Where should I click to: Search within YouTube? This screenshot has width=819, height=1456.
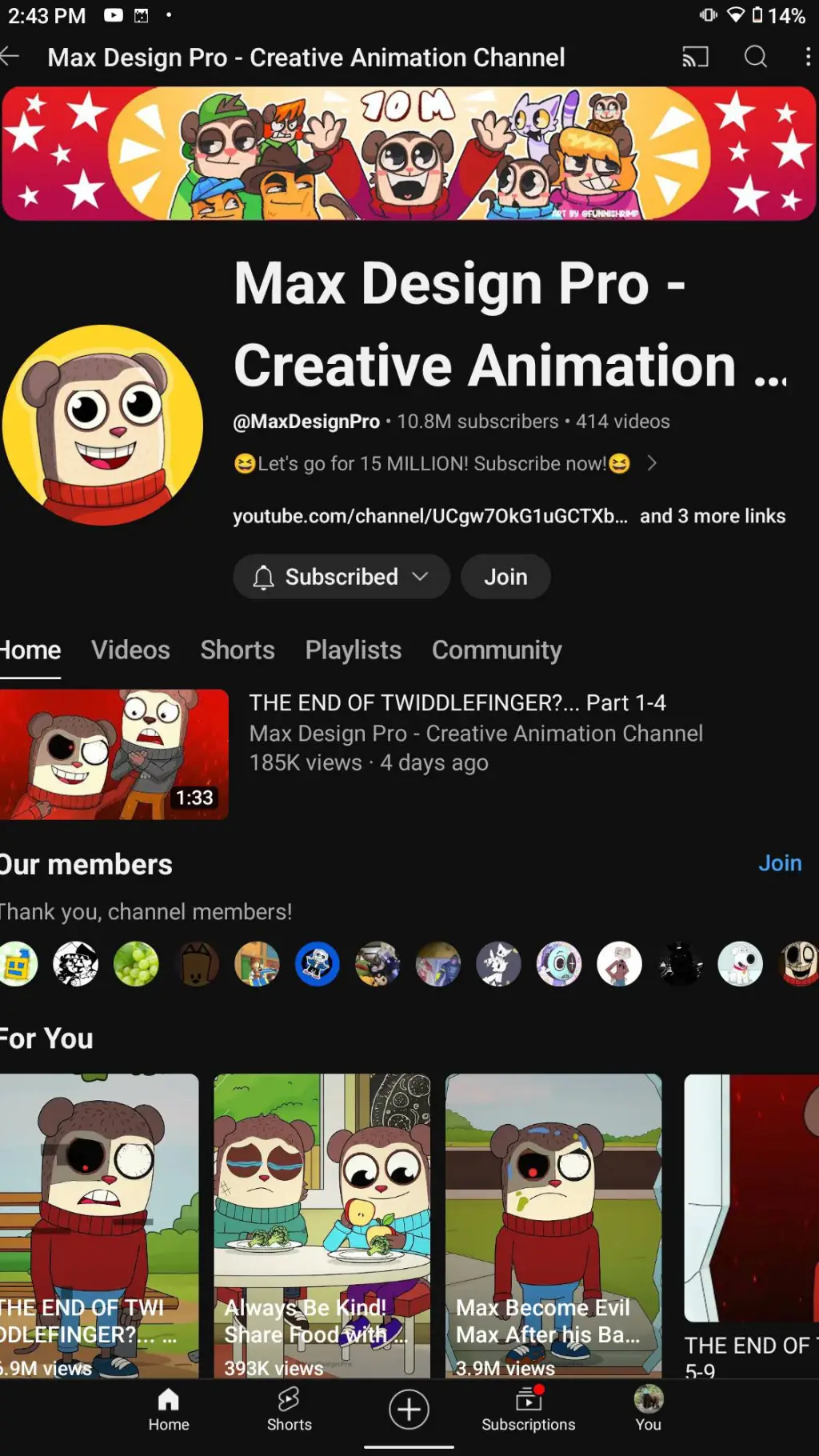(755, 57)
